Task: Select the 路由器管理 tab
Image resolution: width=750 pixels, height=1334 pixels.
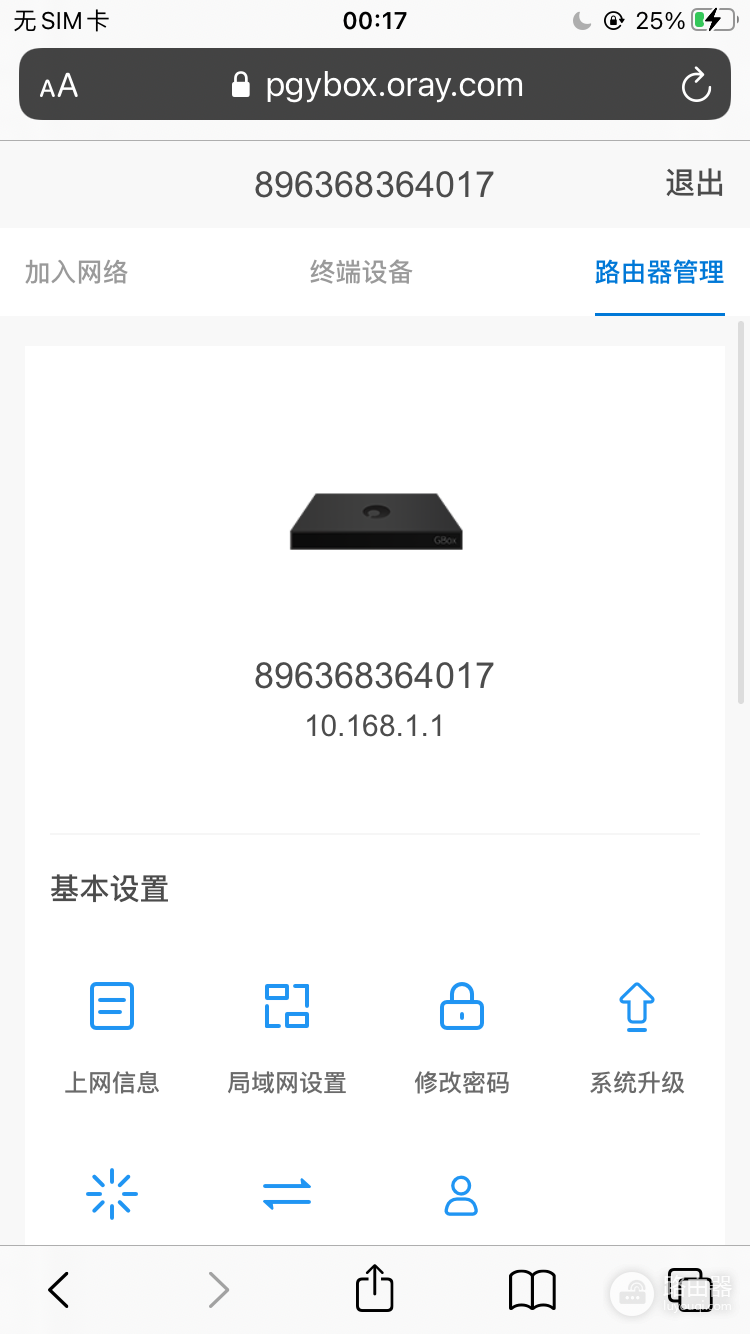Action: [659, 272]
